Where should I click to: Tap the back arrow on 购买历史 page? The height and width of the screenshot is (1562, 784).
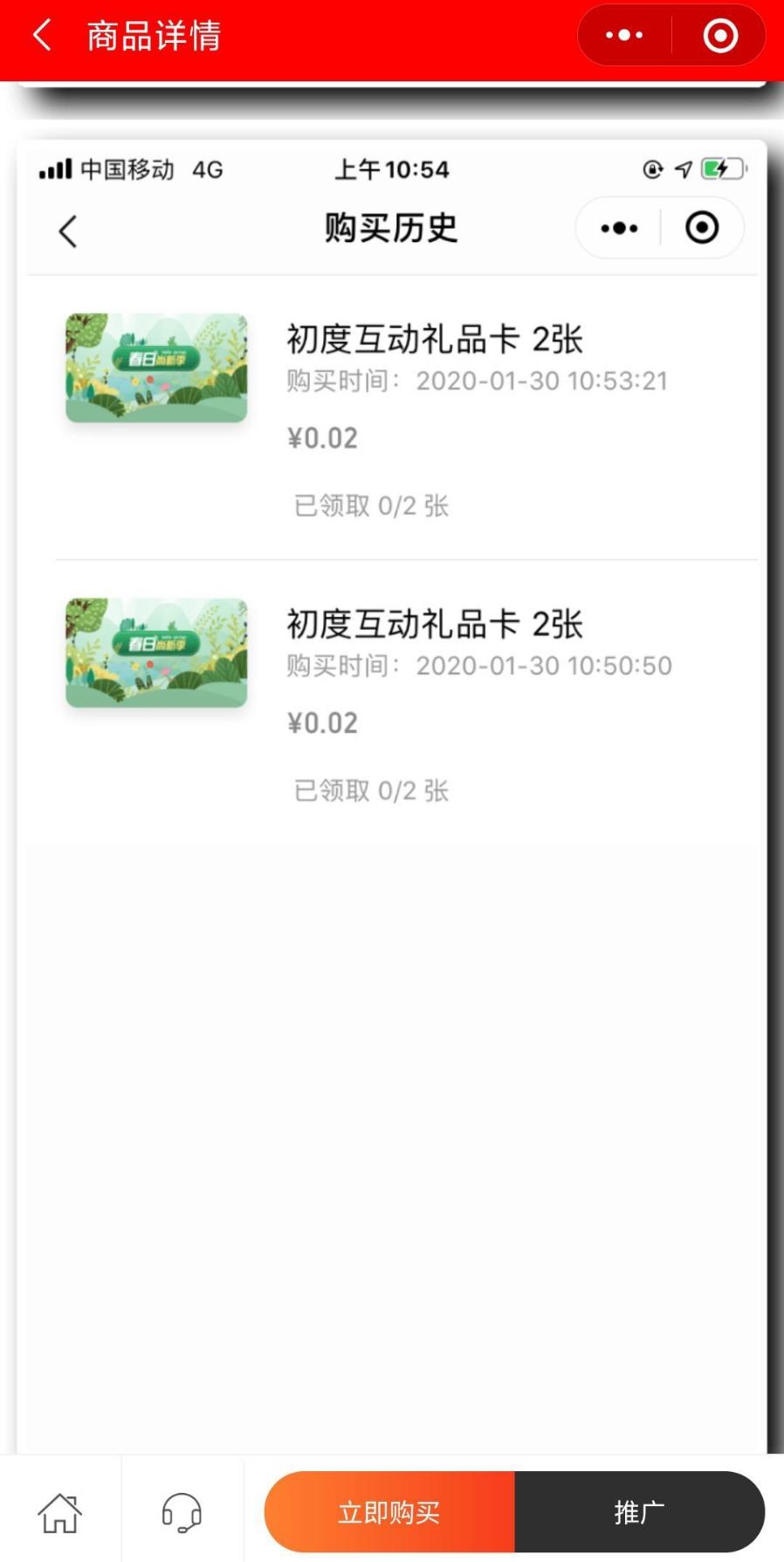pos(68,230)
